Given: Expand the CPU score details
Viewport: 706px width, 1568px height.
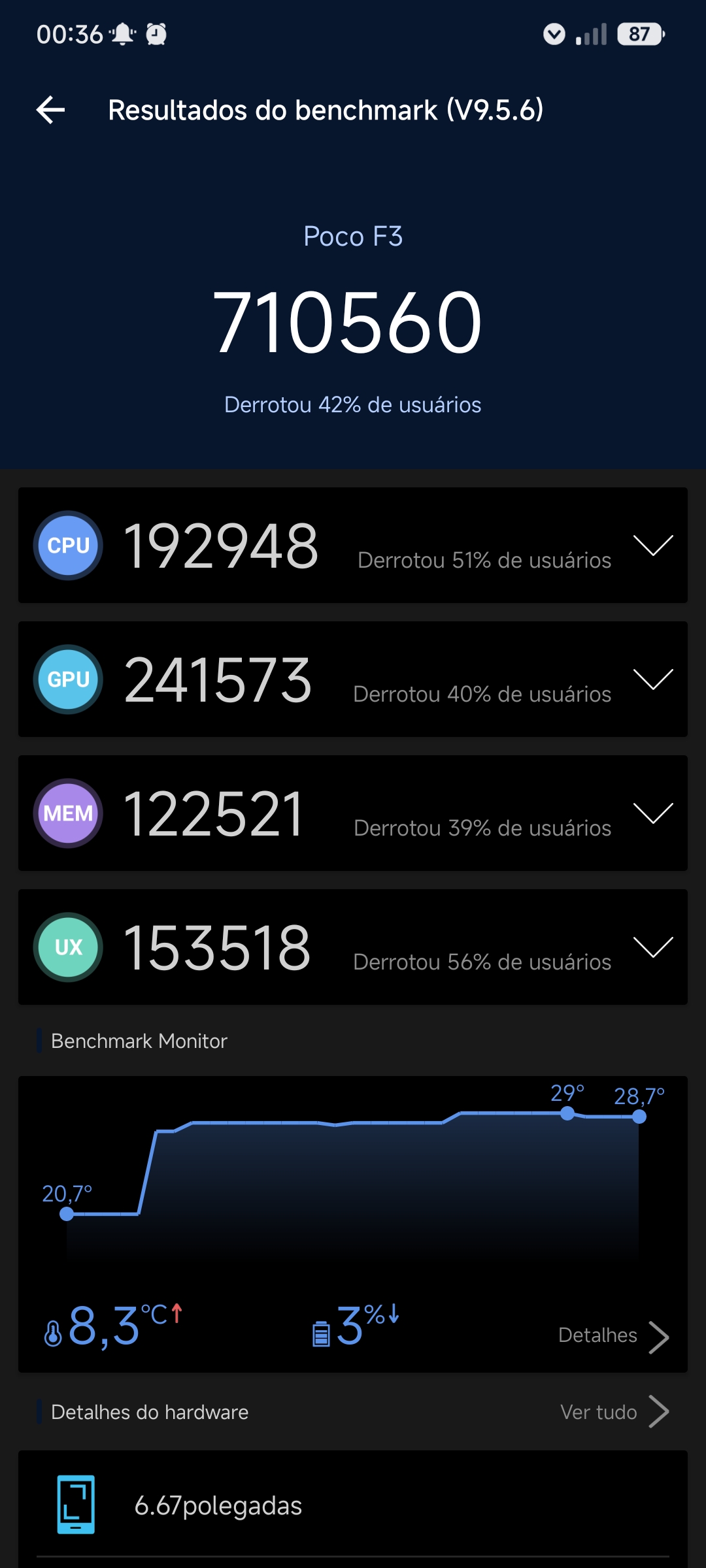Looking at the screenshot, I should point(653,545).
